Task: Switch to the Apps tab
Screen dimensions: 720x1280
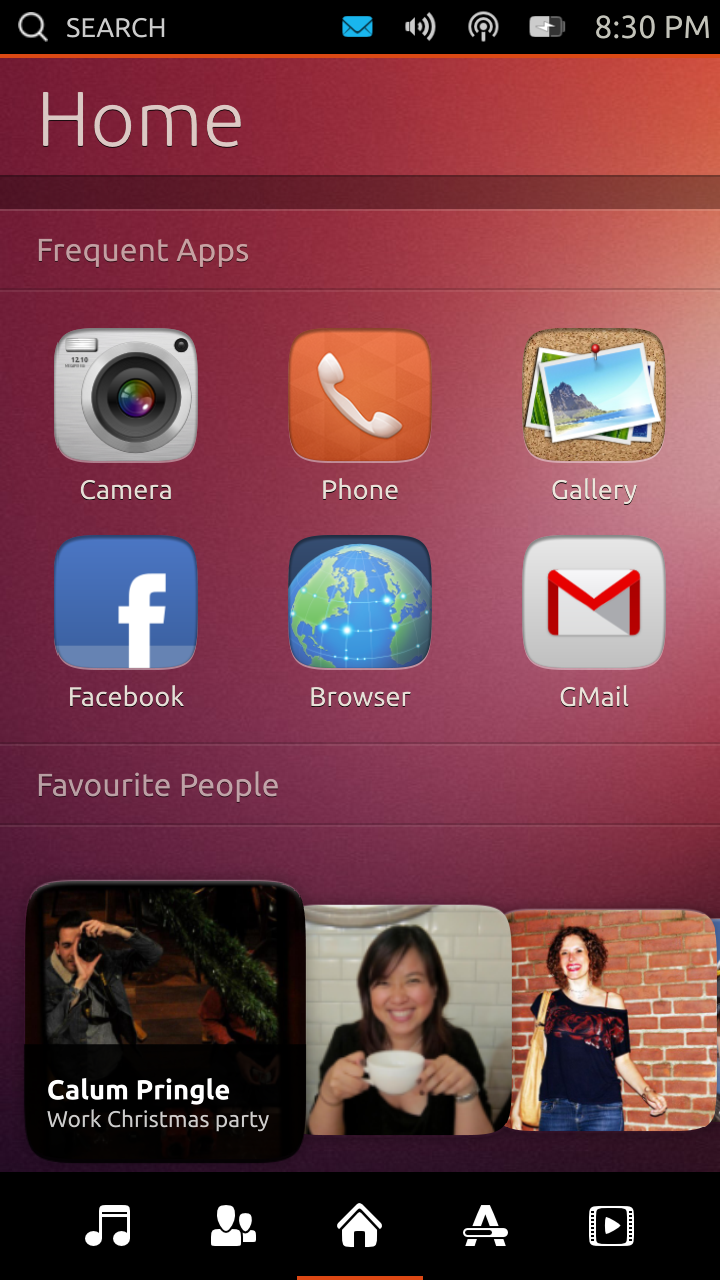Action: [x=485, y=1226]
